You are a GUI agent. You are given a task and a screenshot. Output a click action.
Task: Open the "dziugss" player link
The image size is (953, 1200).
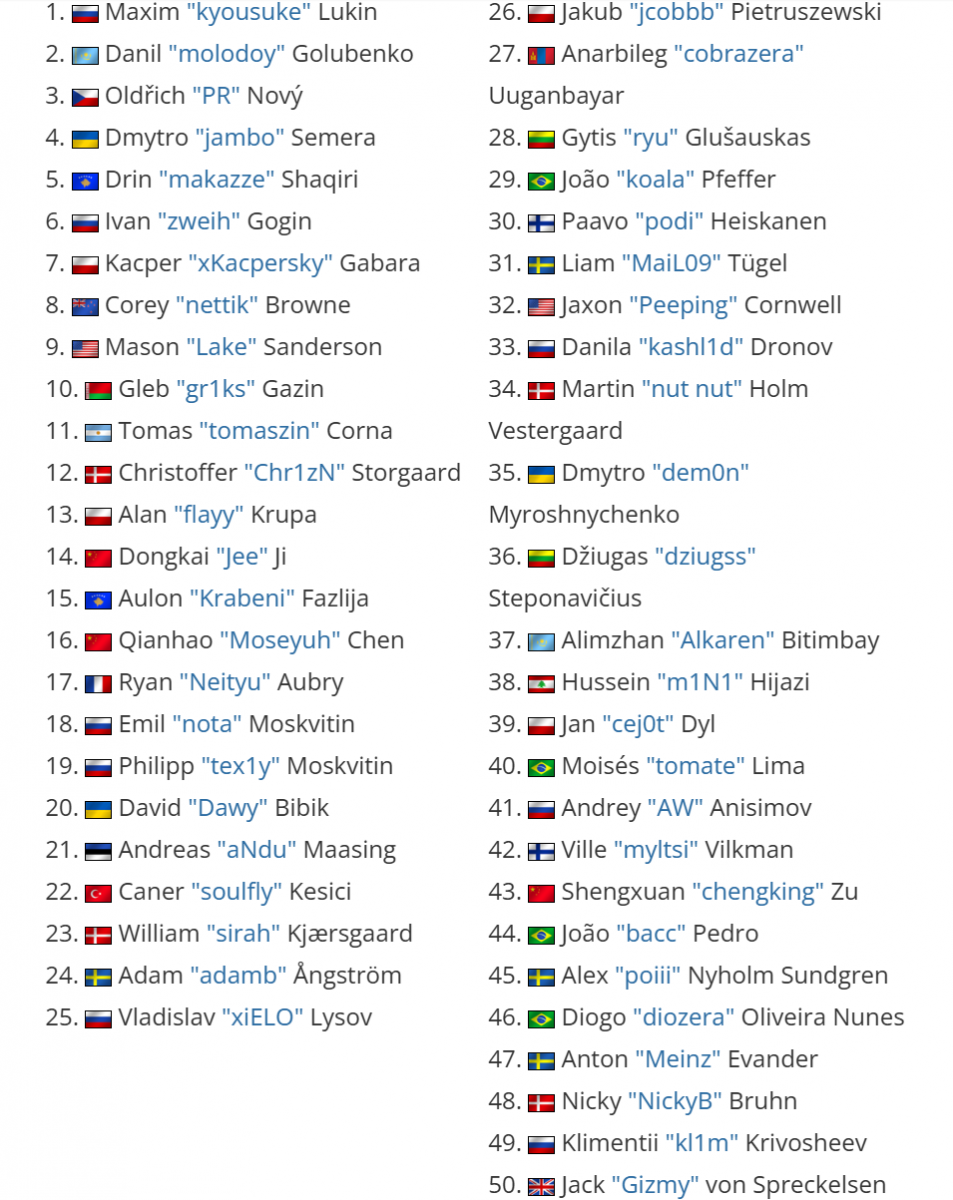705,557
